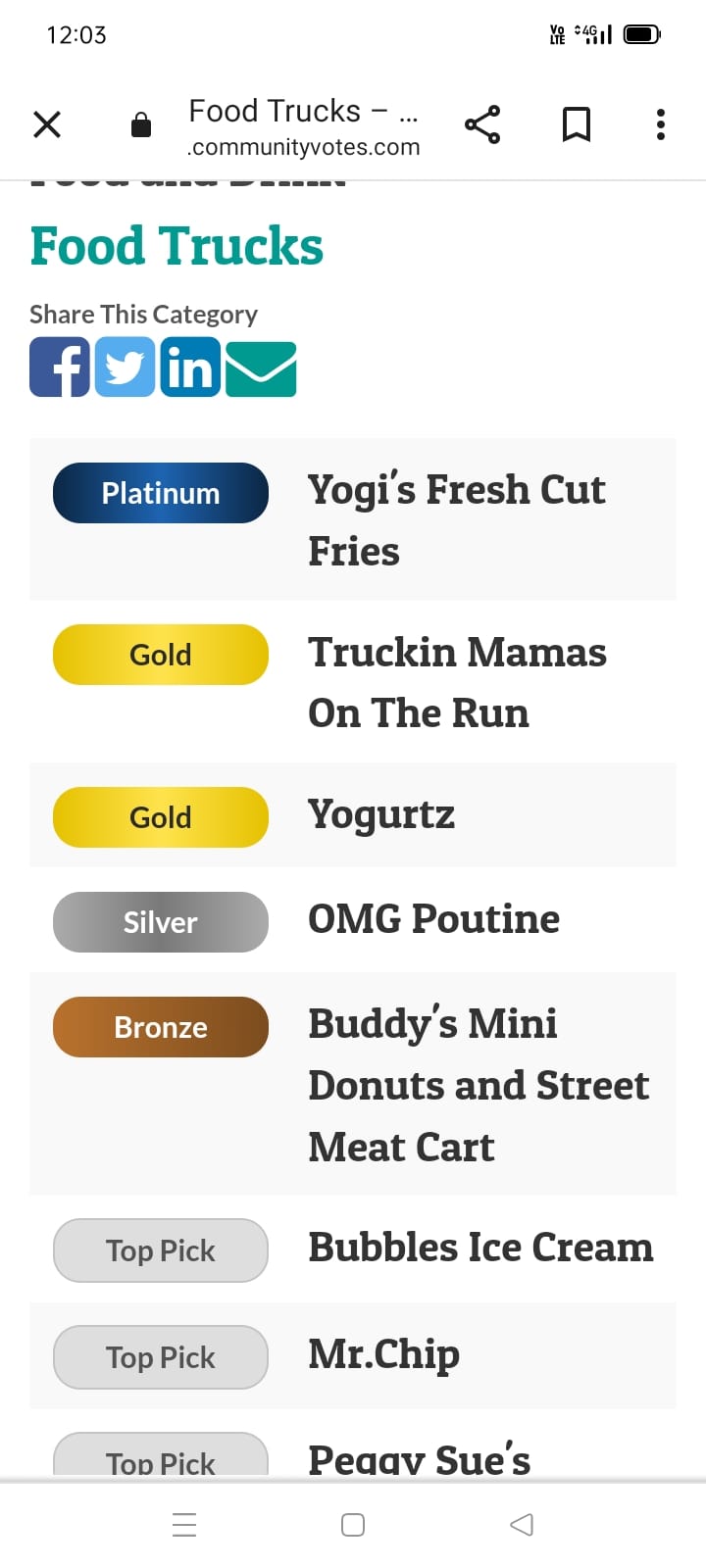Go to the device home screen
The height and width of the screenshot is (1568, 706).
(x=353, y=1524)
